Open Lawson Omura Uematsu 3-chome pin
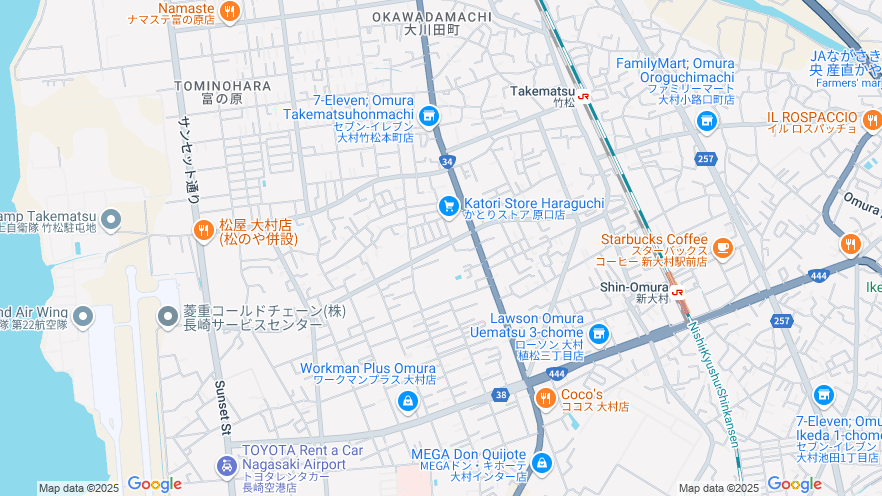Viewport: 882px width, 496px height. [x=598, y=333]
